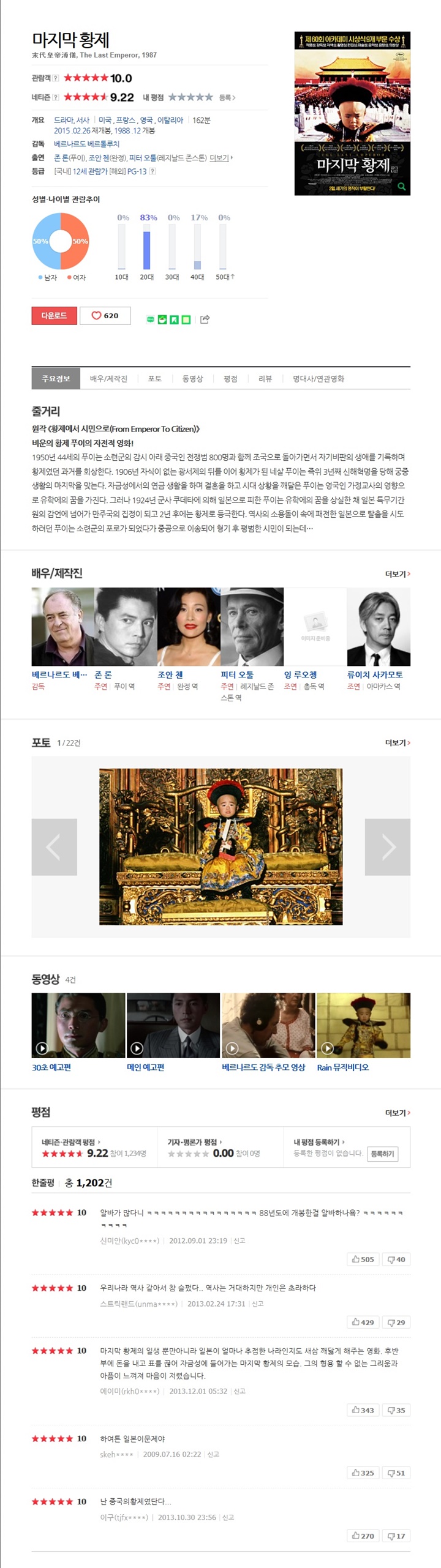The height and width of the screenshot is (1568, 441).
Task: Open the 평점 tab
Action: coord(230,379)
